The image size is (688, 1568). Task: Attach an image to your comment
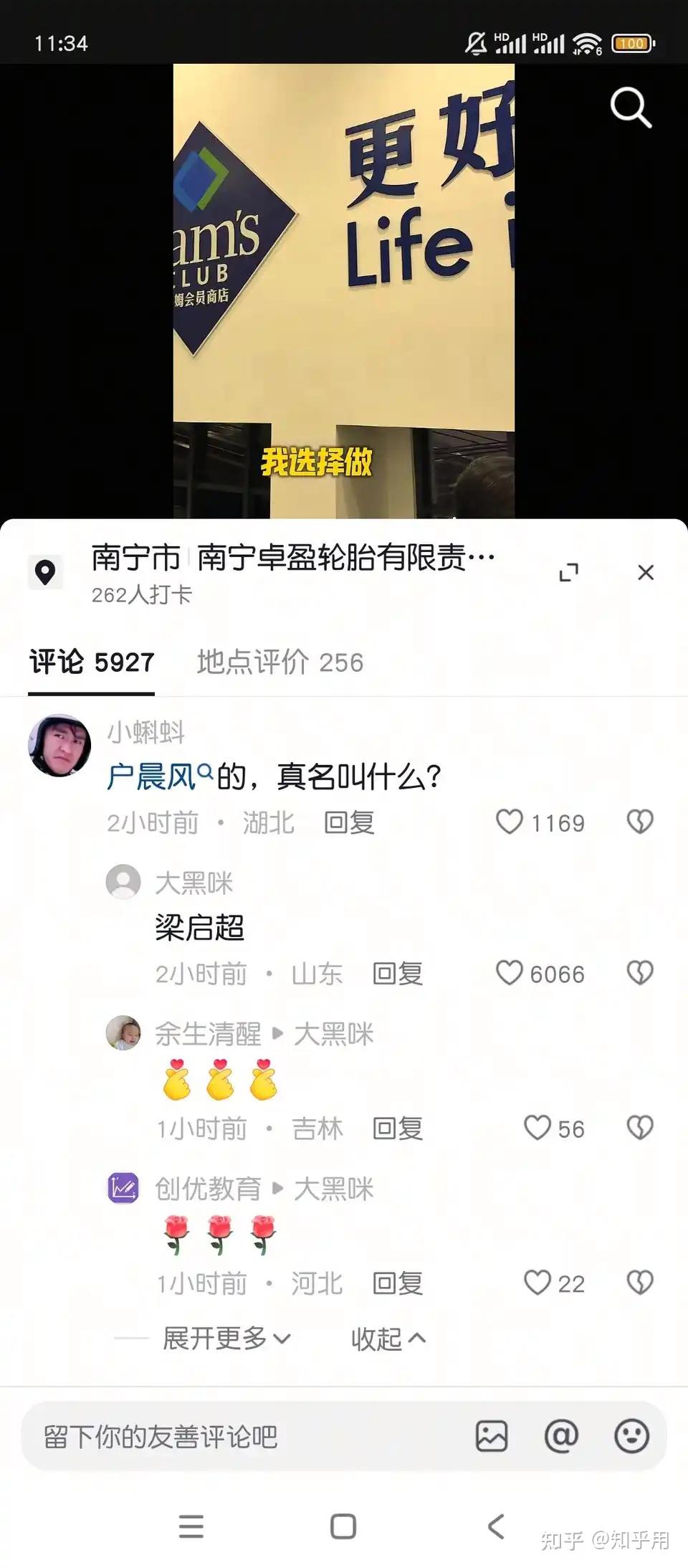492,1437
